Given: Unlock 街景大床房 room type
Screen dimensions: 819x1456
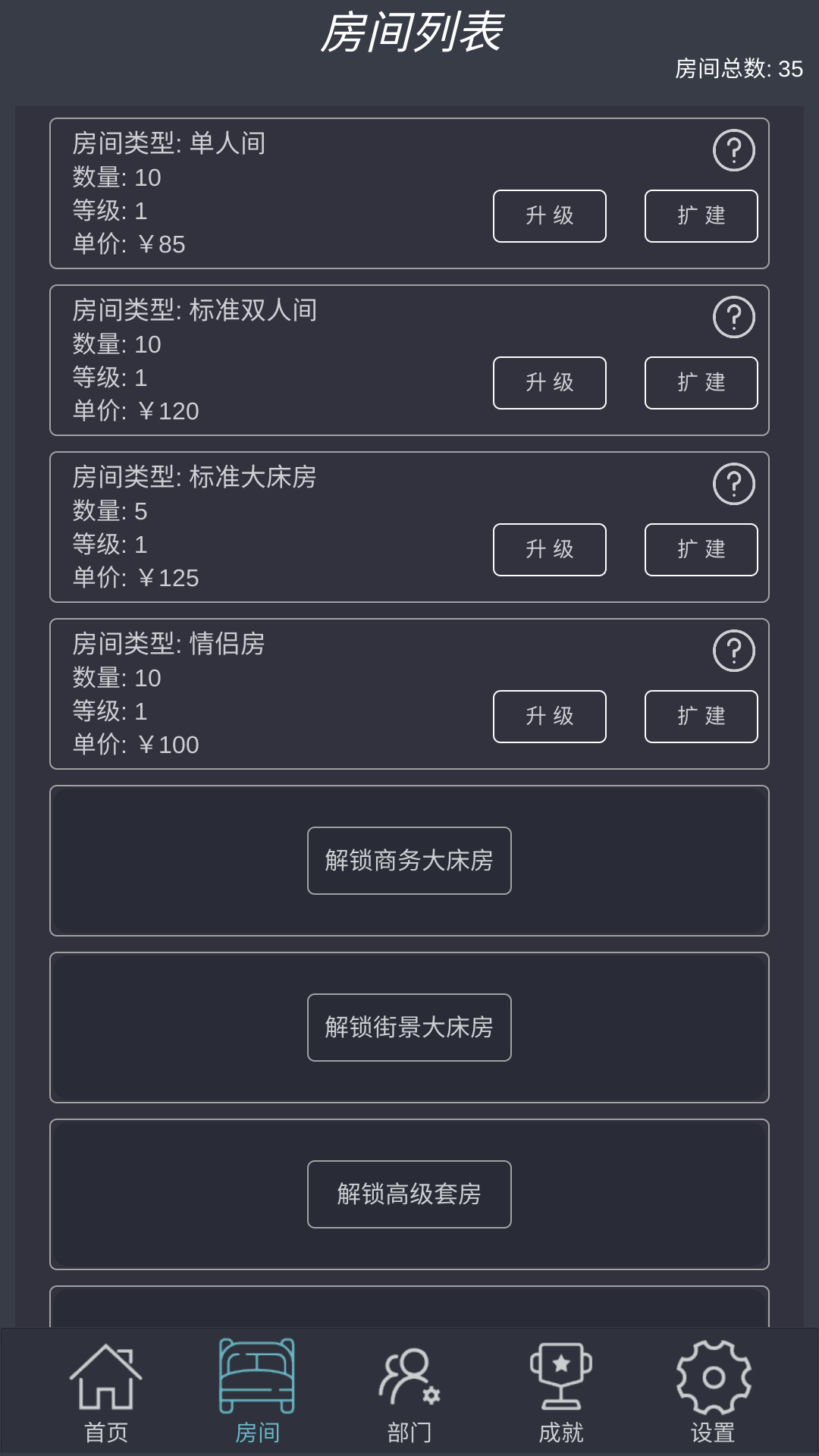Looking at the screenshot, I should click(x=409, y=1027).
